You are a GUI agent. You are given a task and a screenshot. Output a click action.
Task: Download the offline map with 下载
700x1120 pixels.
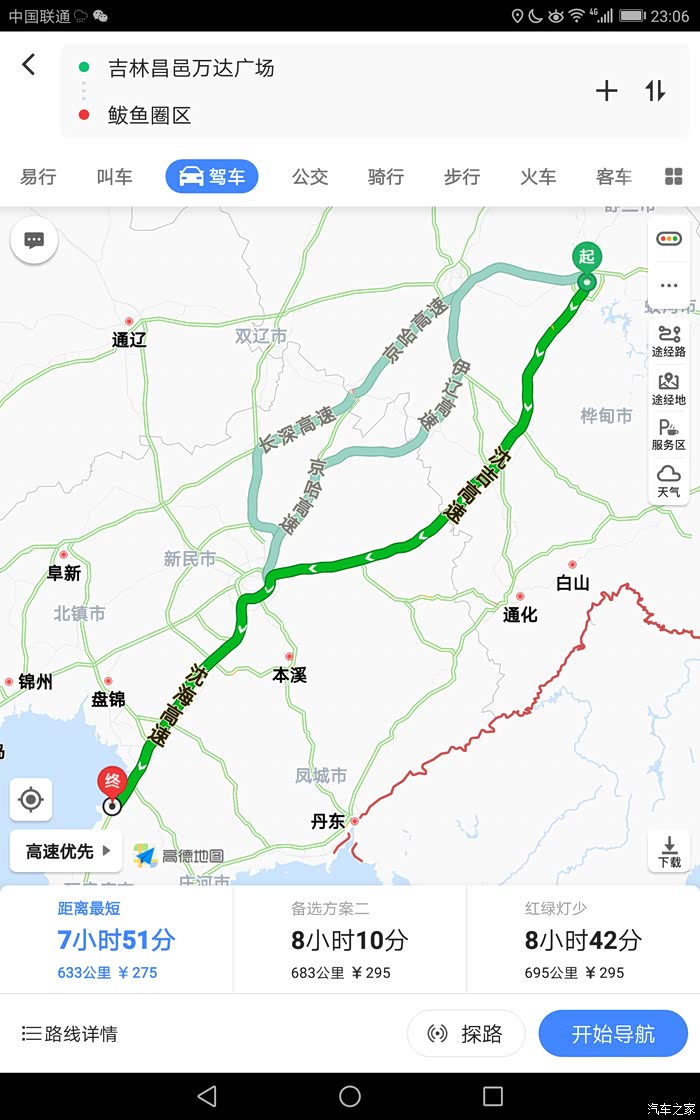(x=669, y=852)
